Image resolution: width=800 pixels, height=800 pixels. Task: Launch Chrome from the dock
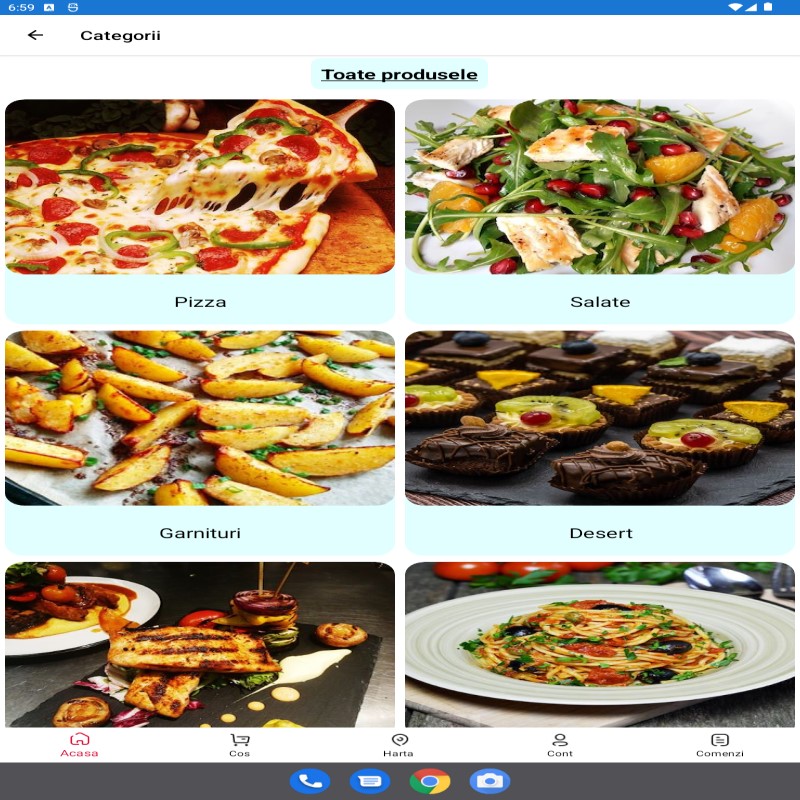point(429,781)
